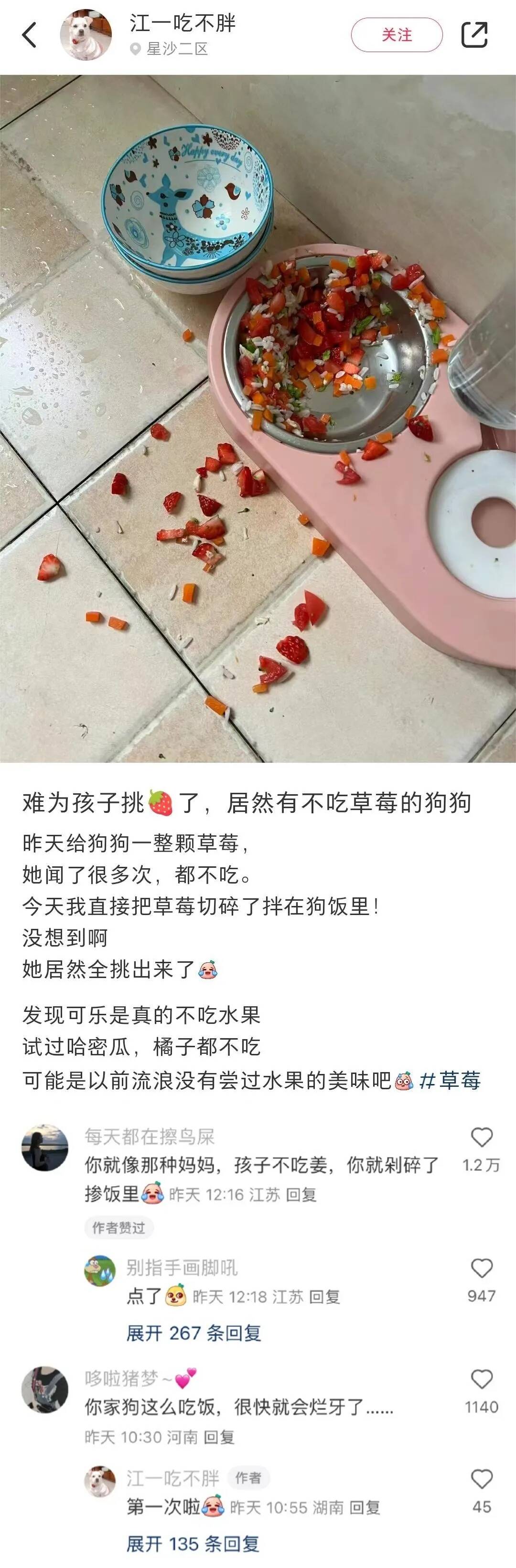Viewport: 516px width, 1568px height.
Task: Go back using the top-left arrow
Action: [29, 35]
